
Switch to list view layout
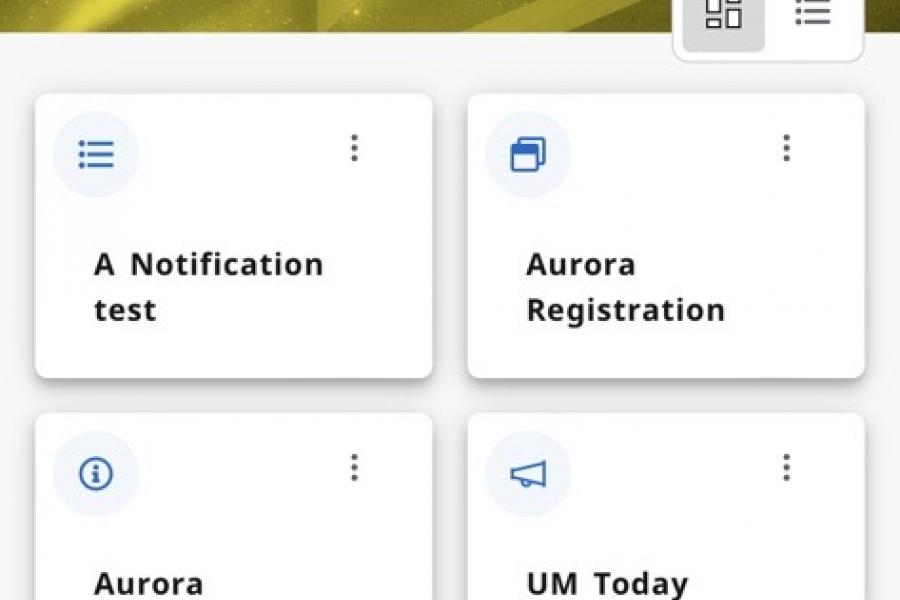[812, 14]
